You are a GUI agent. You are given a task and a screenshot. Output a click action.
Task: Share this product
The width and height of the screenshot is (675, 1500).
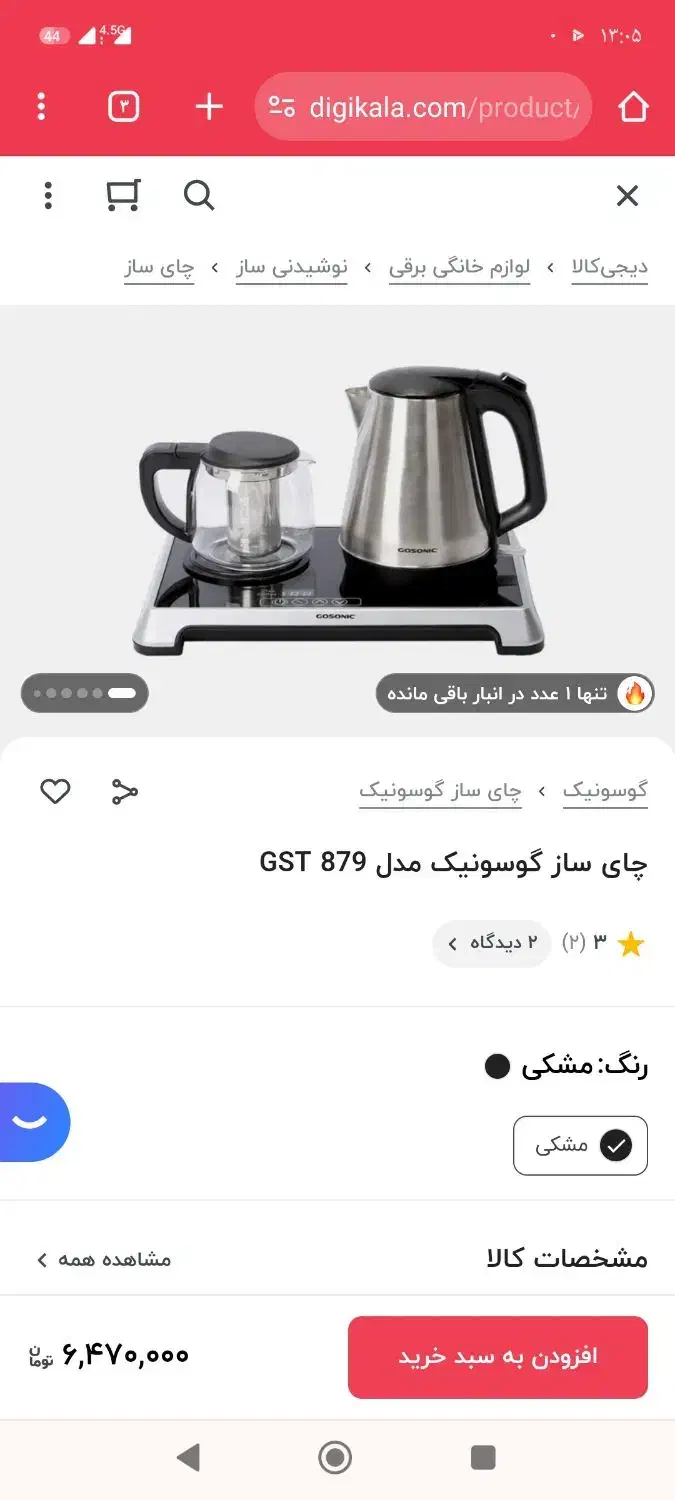[124, 792]
